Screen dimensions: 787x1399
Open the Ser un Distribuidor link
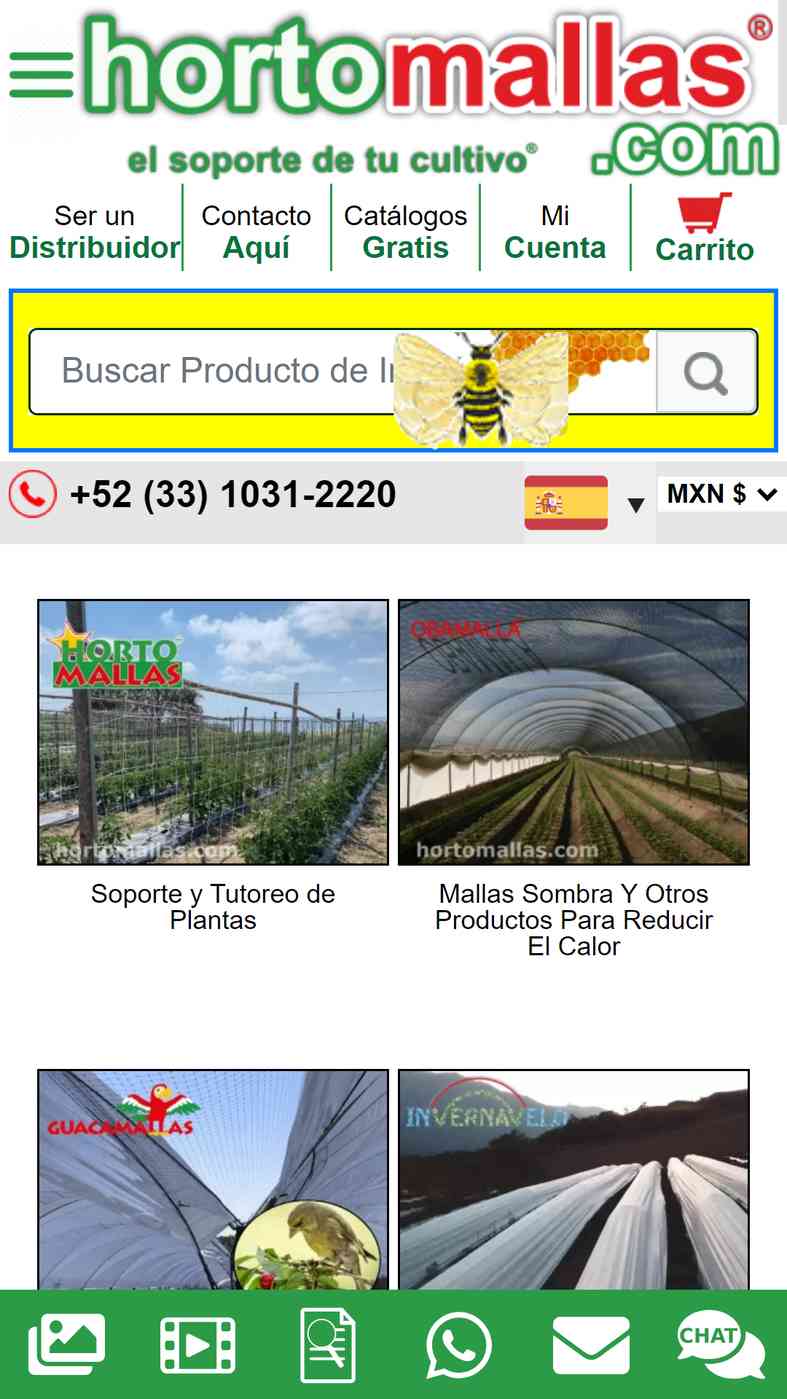95,232
